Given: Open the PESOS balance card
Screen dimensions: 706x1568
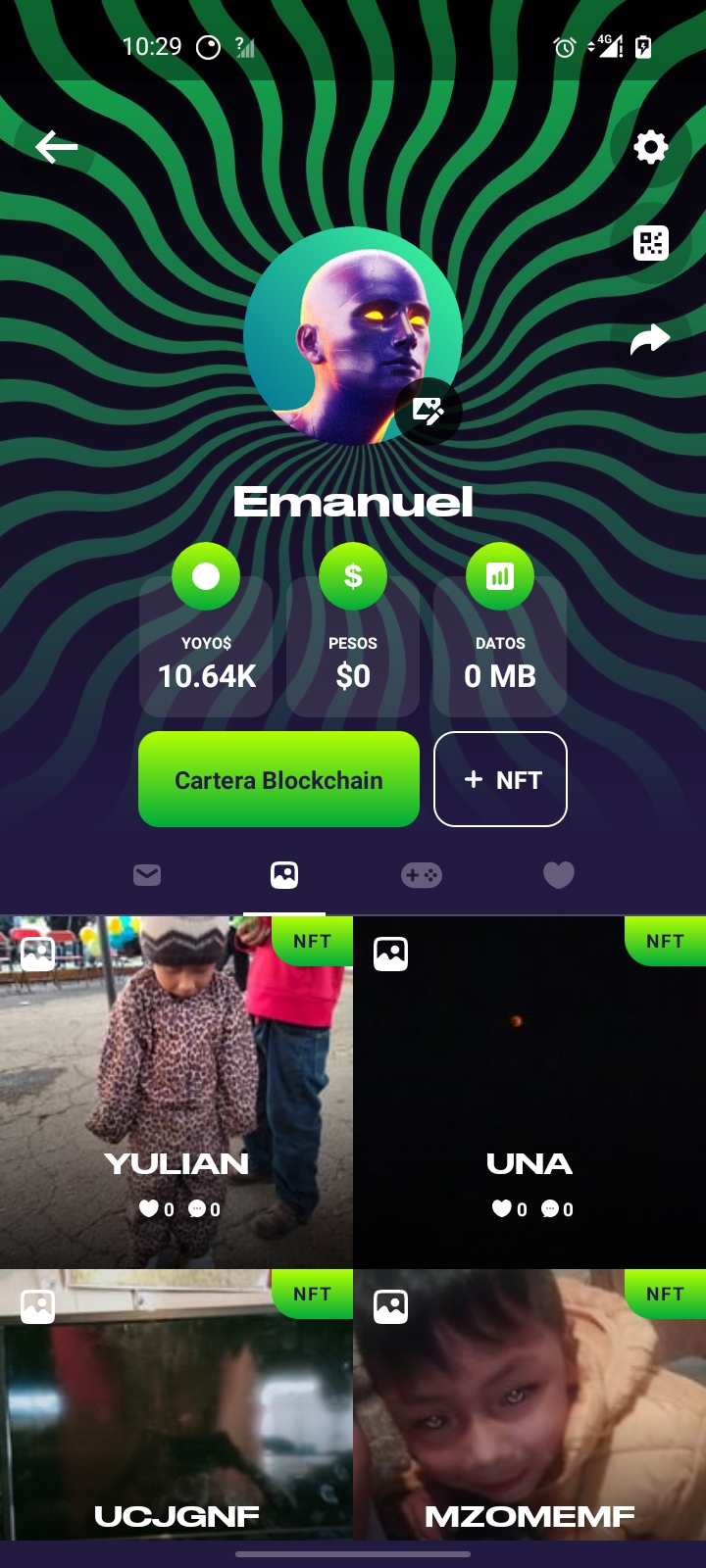Looking at the screenshot, I should [353, 647].
